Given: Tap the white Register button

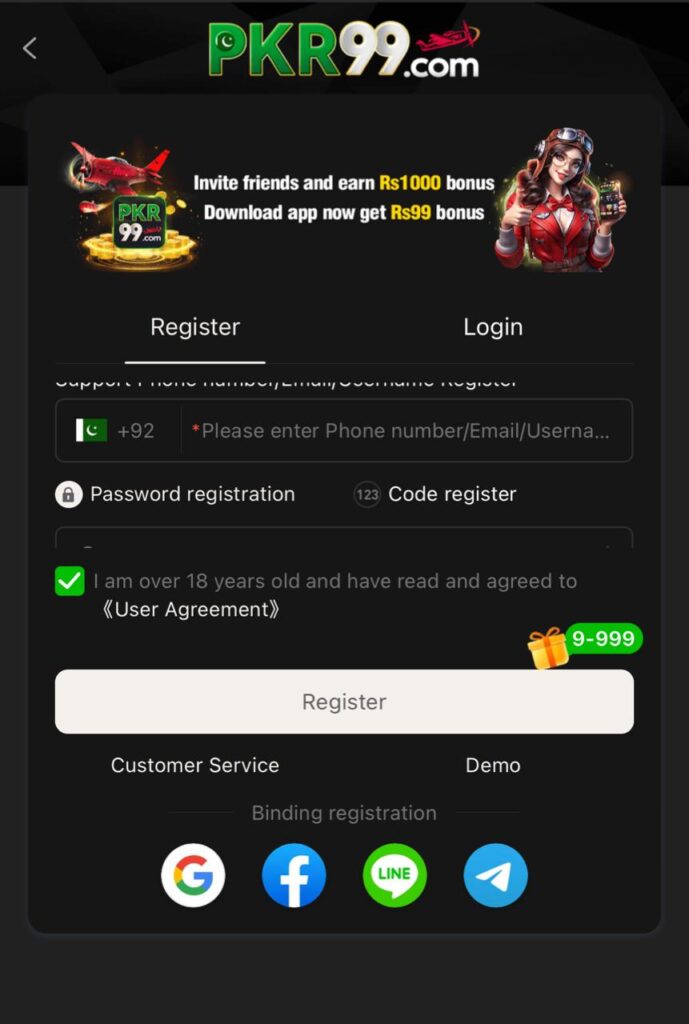Looking at the screenshot, I should tap(344, 702).
